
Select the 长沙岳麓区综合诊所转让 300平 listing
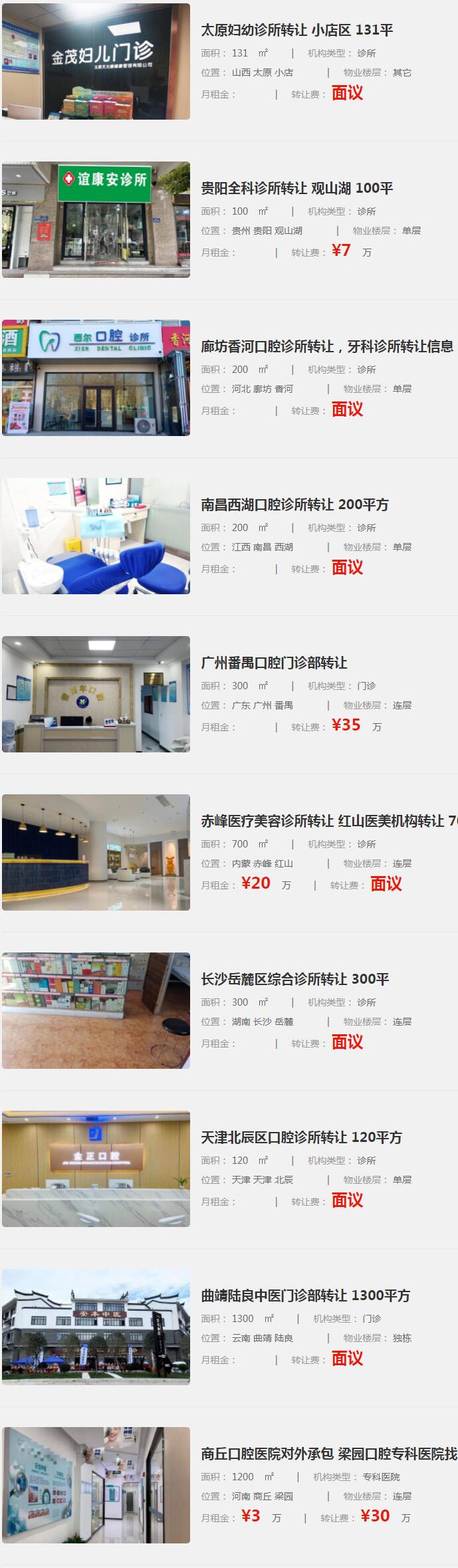coord(294,979)
